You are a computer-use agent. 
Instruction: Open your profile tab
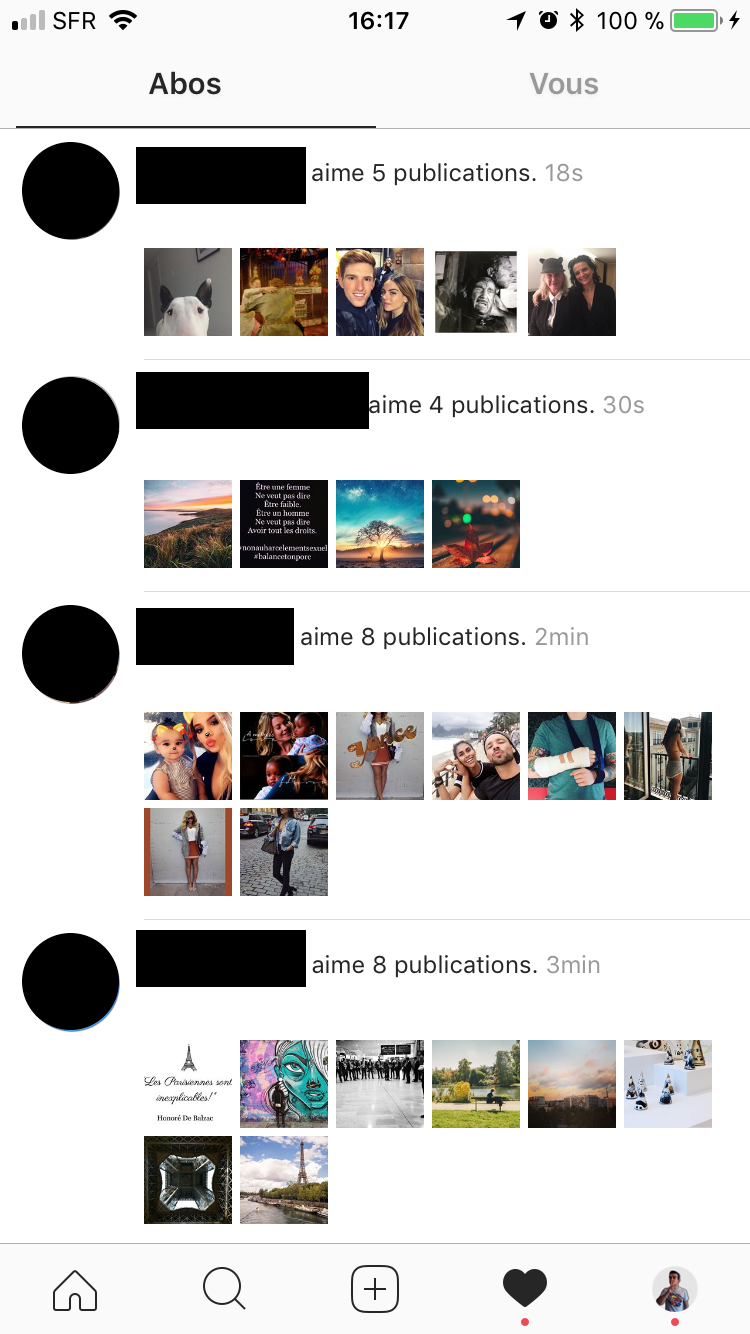[675, 1289]
